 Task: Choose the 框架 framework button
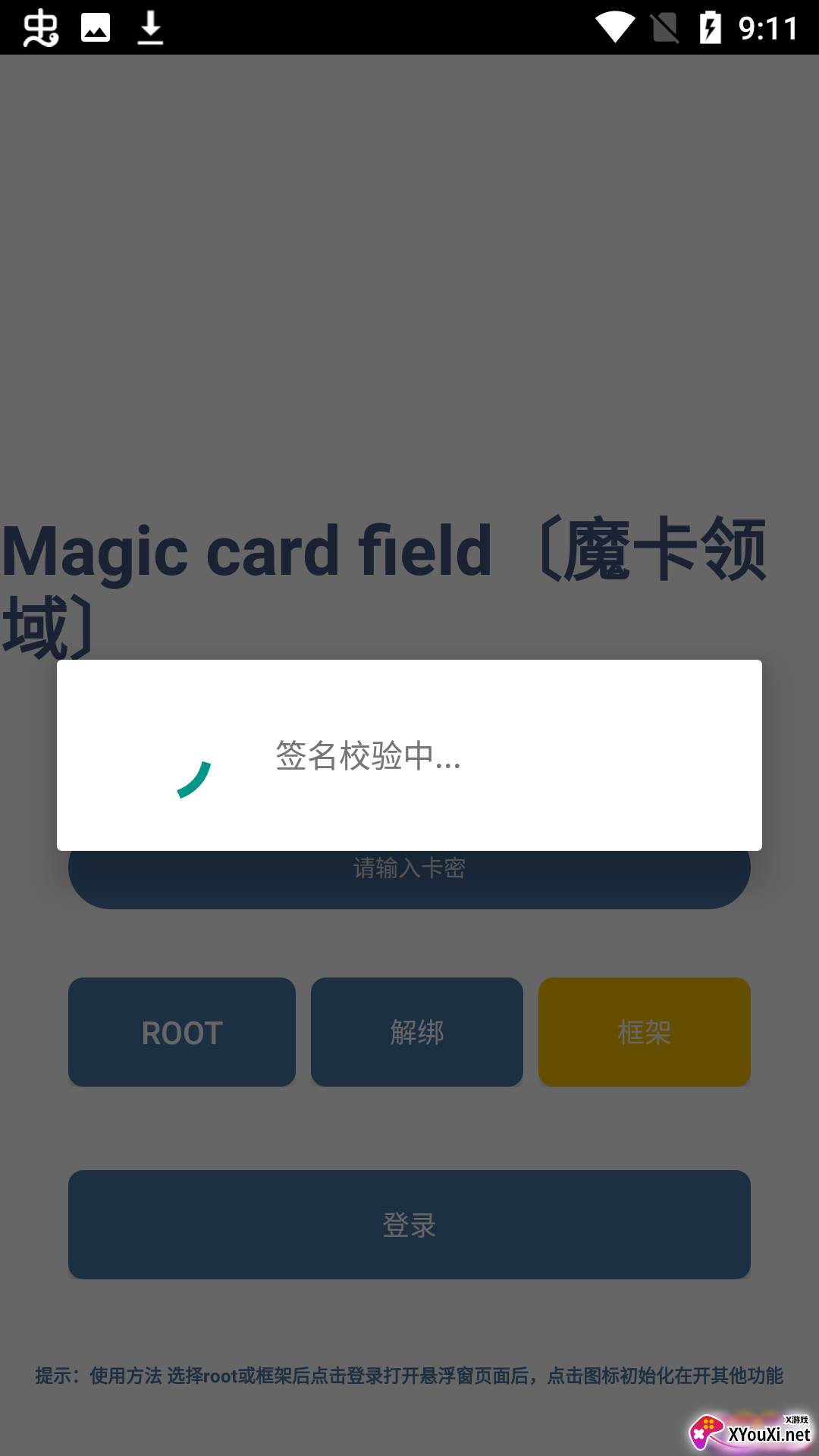point(645,1032)
